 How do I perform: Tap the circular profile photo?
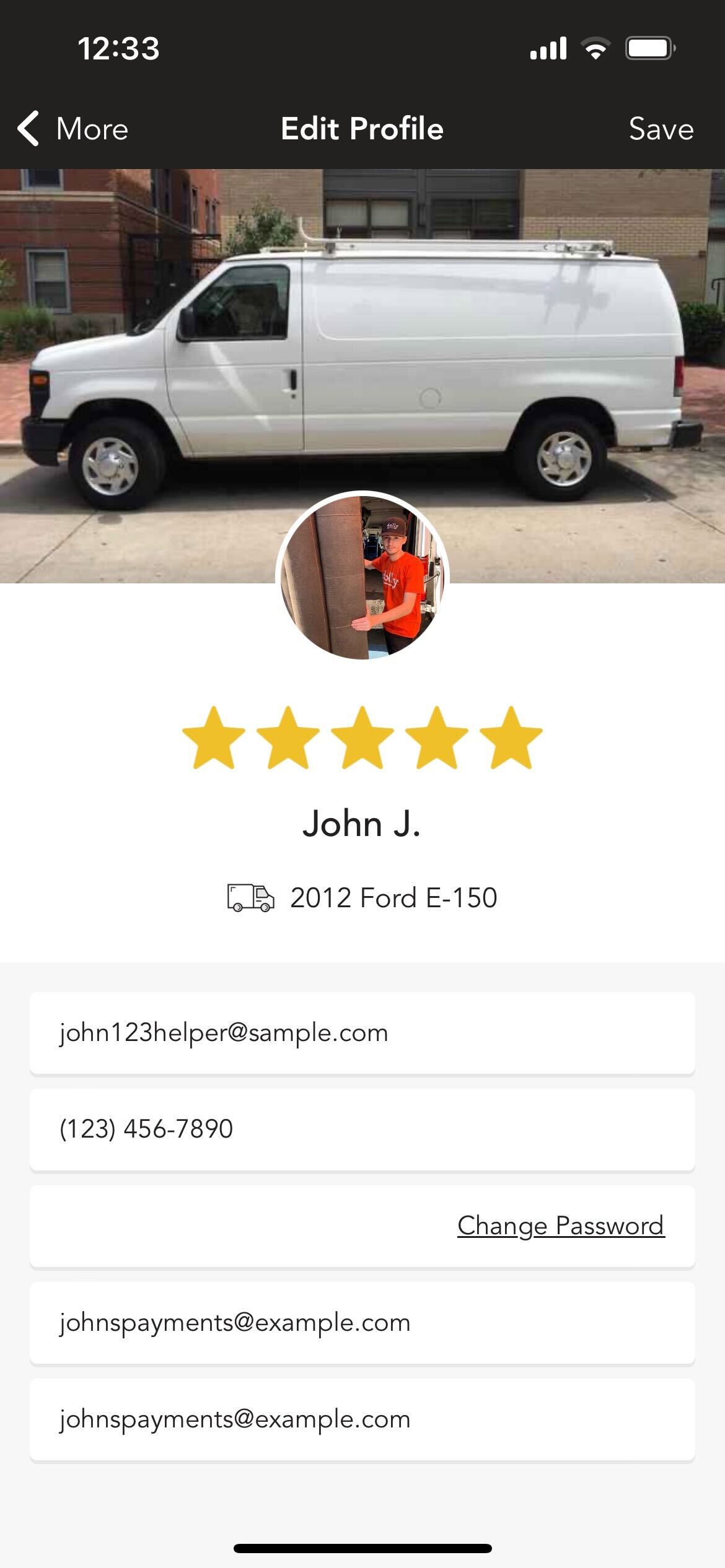click(362, 576)
